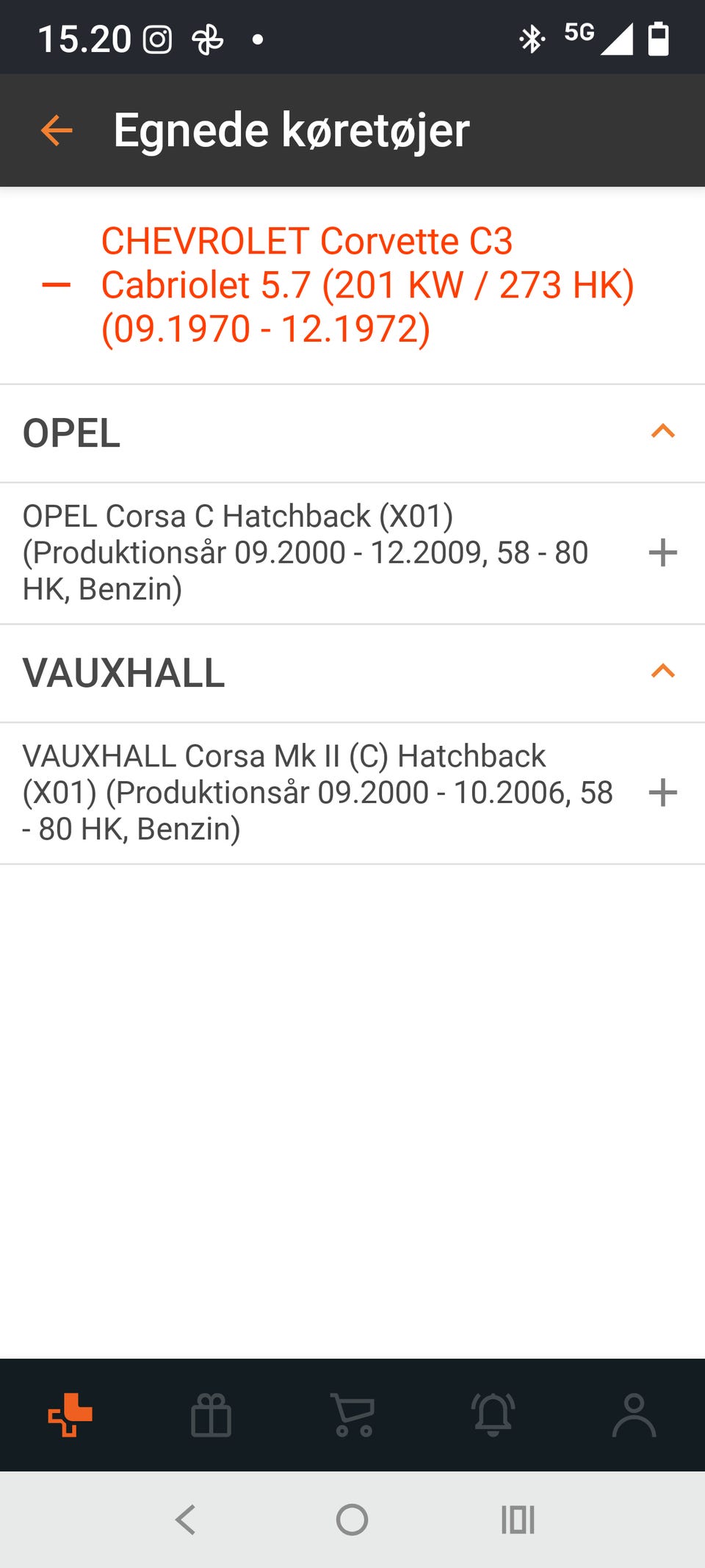Image resolution: width=705 pixels, height=1568 pixels.
Task: Collapse the OPEL section
Action: pos(662,432)
